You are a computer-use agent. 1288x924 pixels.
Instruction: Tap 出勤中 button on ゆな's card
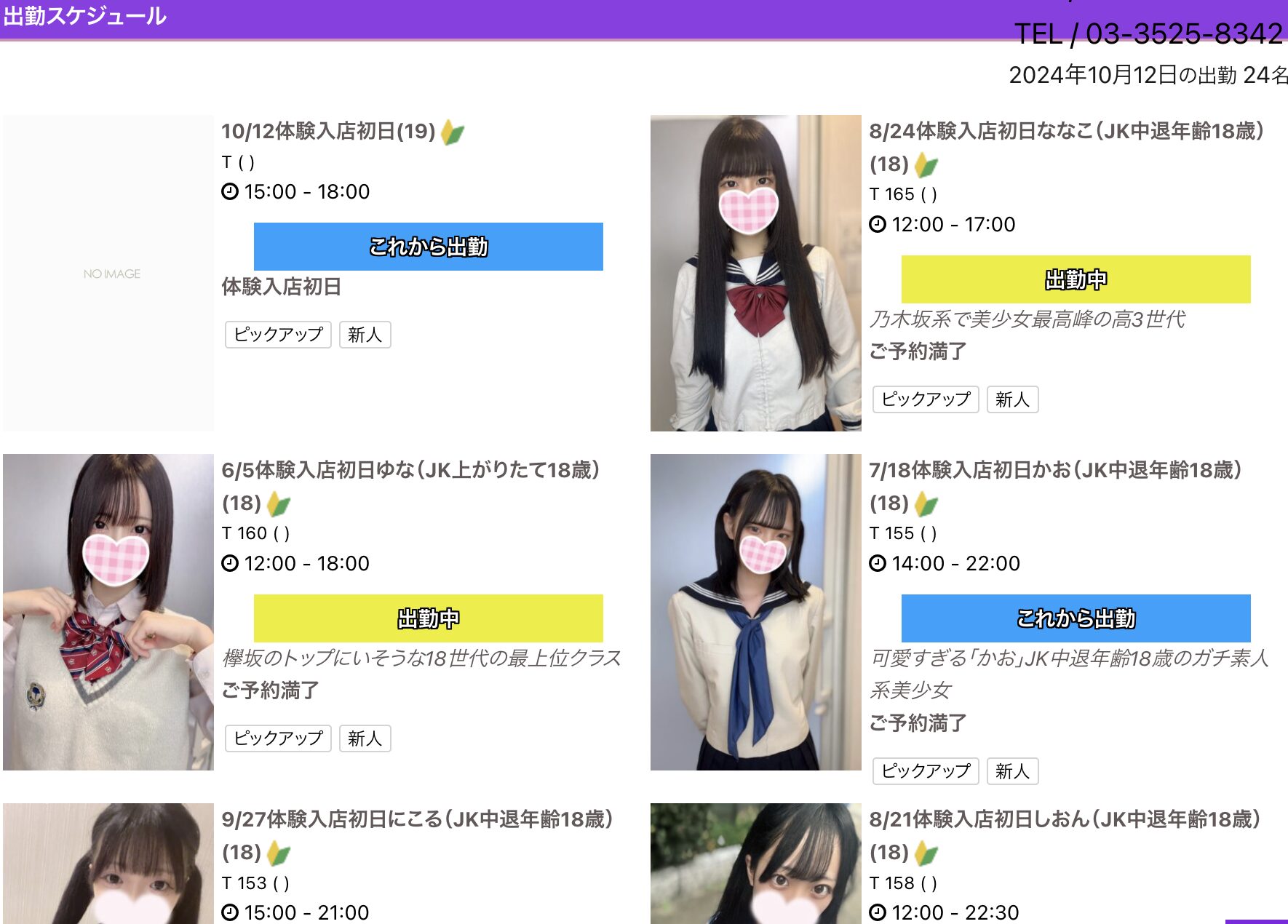pos(428,618)
